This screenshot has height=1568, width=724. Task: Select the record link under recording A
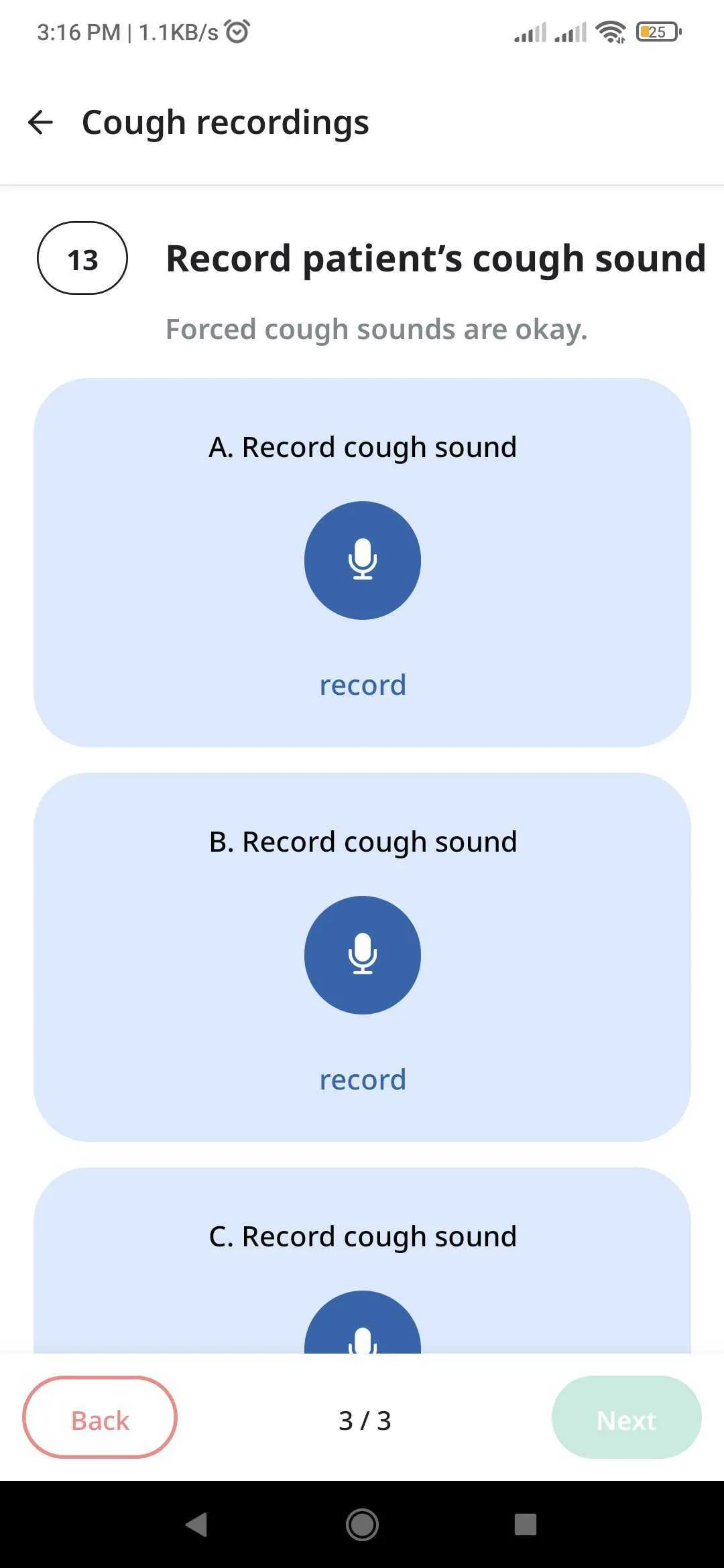(x=362, y=684)
